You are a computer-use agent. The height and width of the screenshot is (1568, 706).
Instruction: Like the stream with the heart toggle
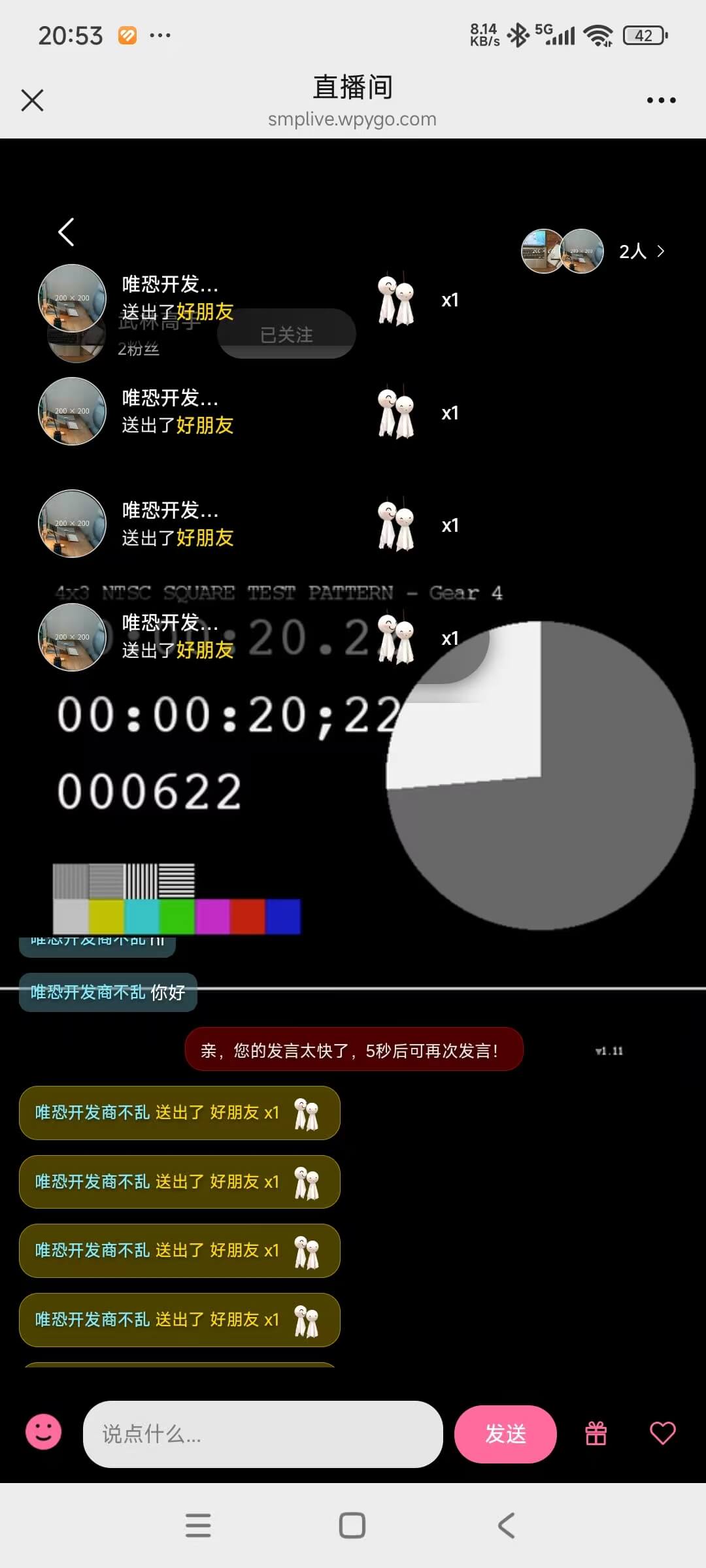click(x=663, y=1433)
